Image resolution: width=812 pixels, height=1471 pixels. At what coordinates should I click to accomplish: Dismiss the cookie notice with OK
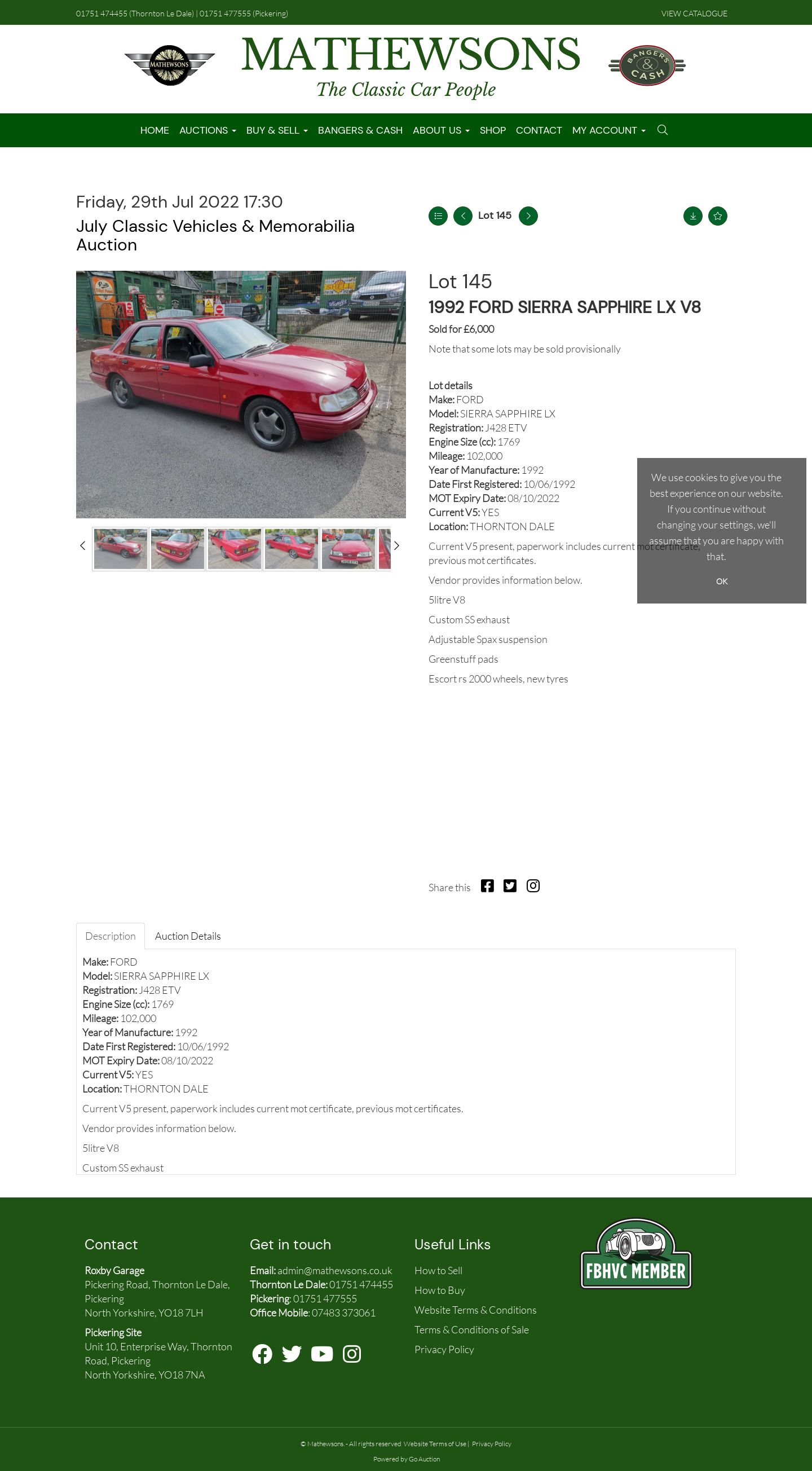tap(722, 582)
